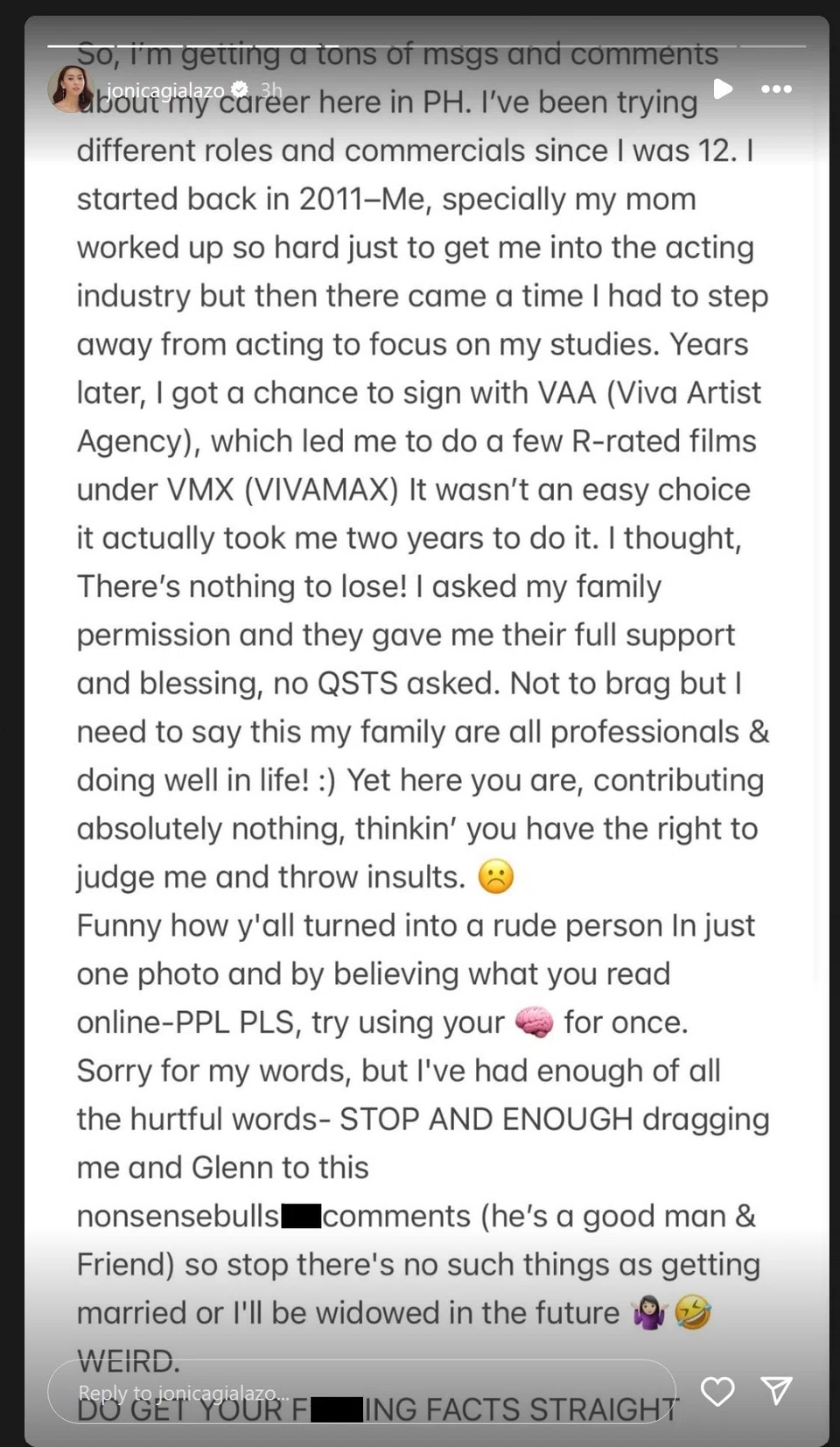
Task: Open the three-dot more options menu
Action: [776, 89]
